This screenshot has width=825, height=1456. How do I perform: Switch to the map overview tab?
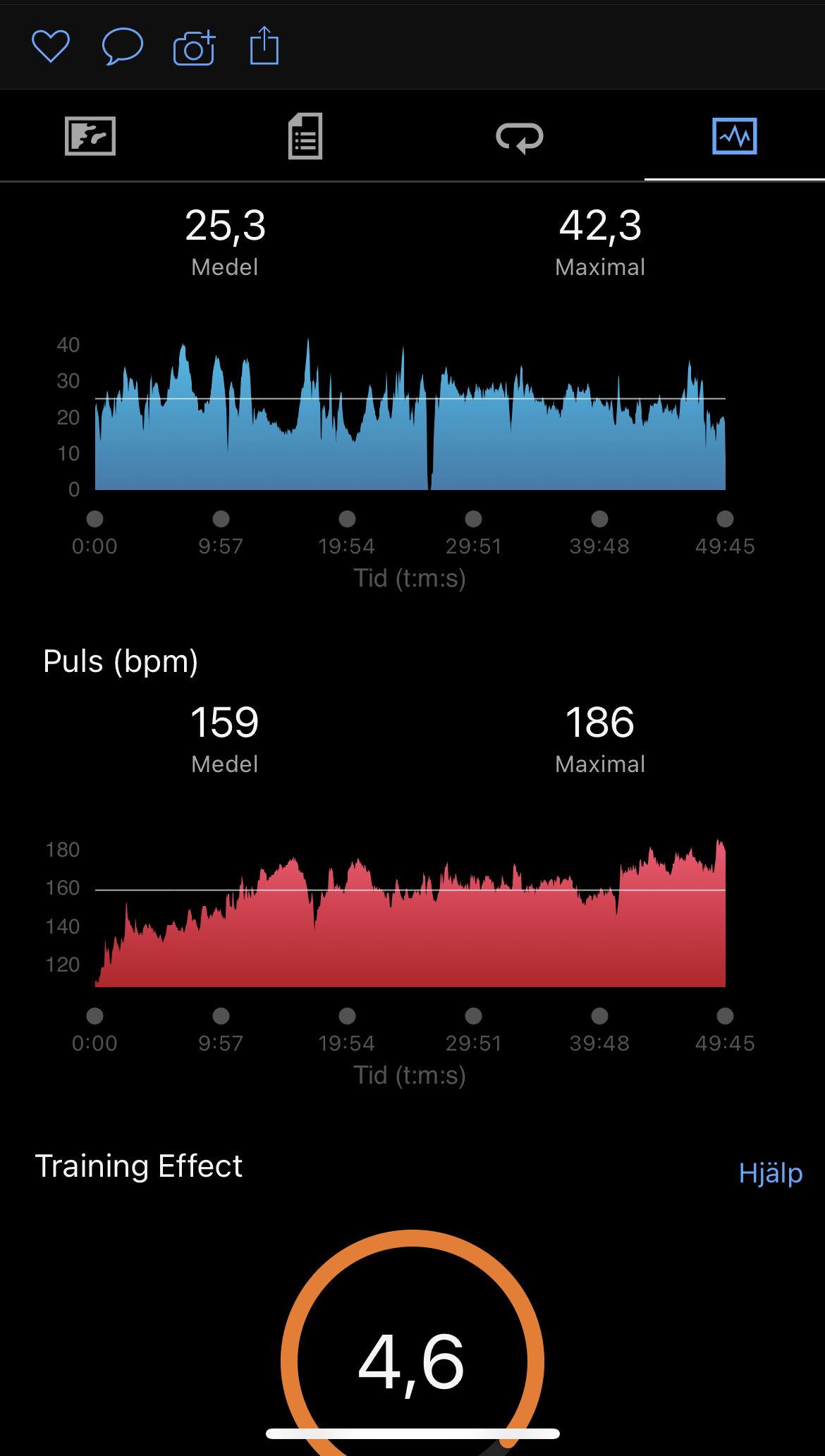pos(90,136)
